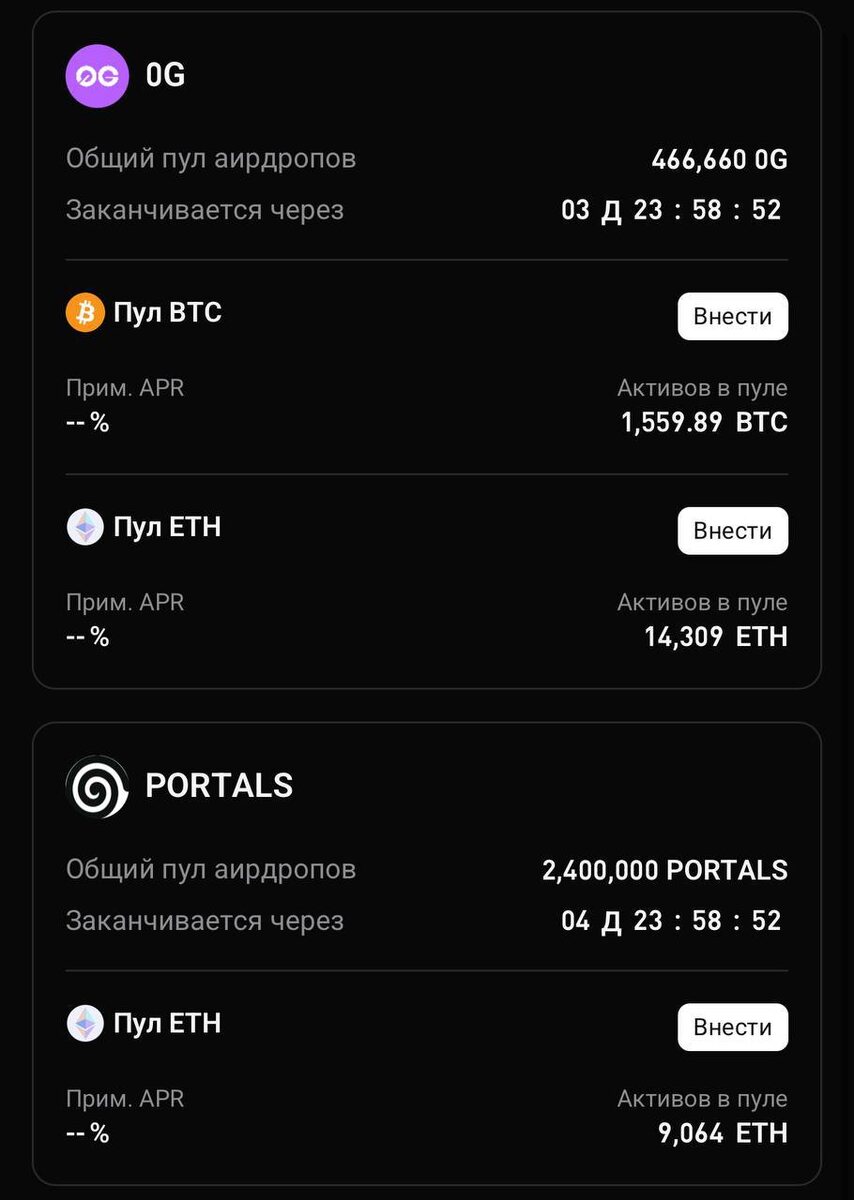Tap Внести in the PORTALS ETH pool
Image resolution: width=854 pixels, height=1200 pixels.
click(x=732, y=1027)
